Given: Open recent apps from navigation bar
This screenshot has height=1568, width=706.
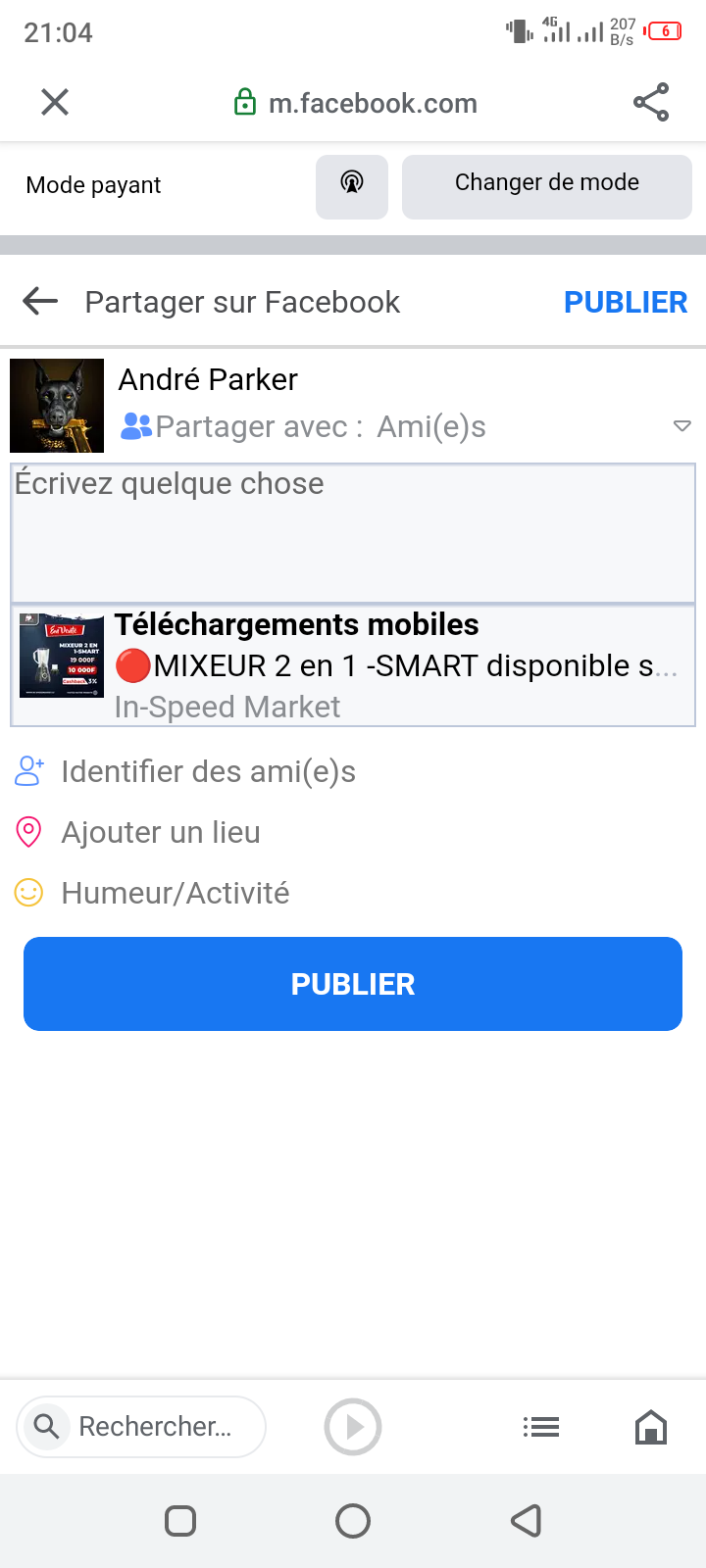Looking at the screenshot, I should pos(180,1521).
